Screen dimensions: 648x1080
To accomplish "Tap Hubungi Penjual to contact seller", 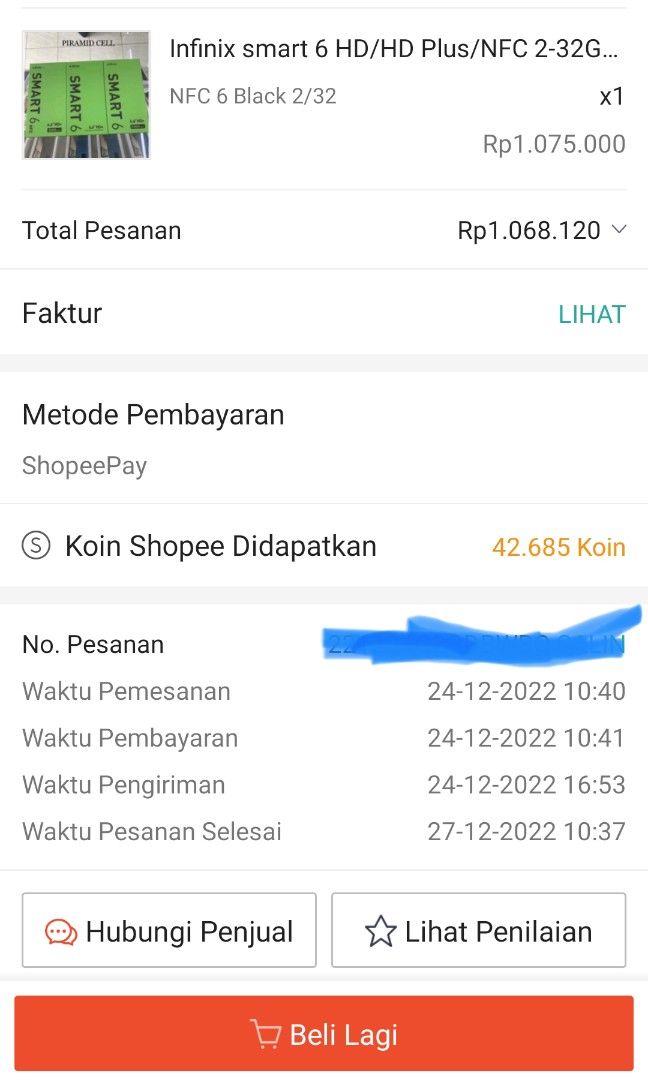I will [169, 931].
